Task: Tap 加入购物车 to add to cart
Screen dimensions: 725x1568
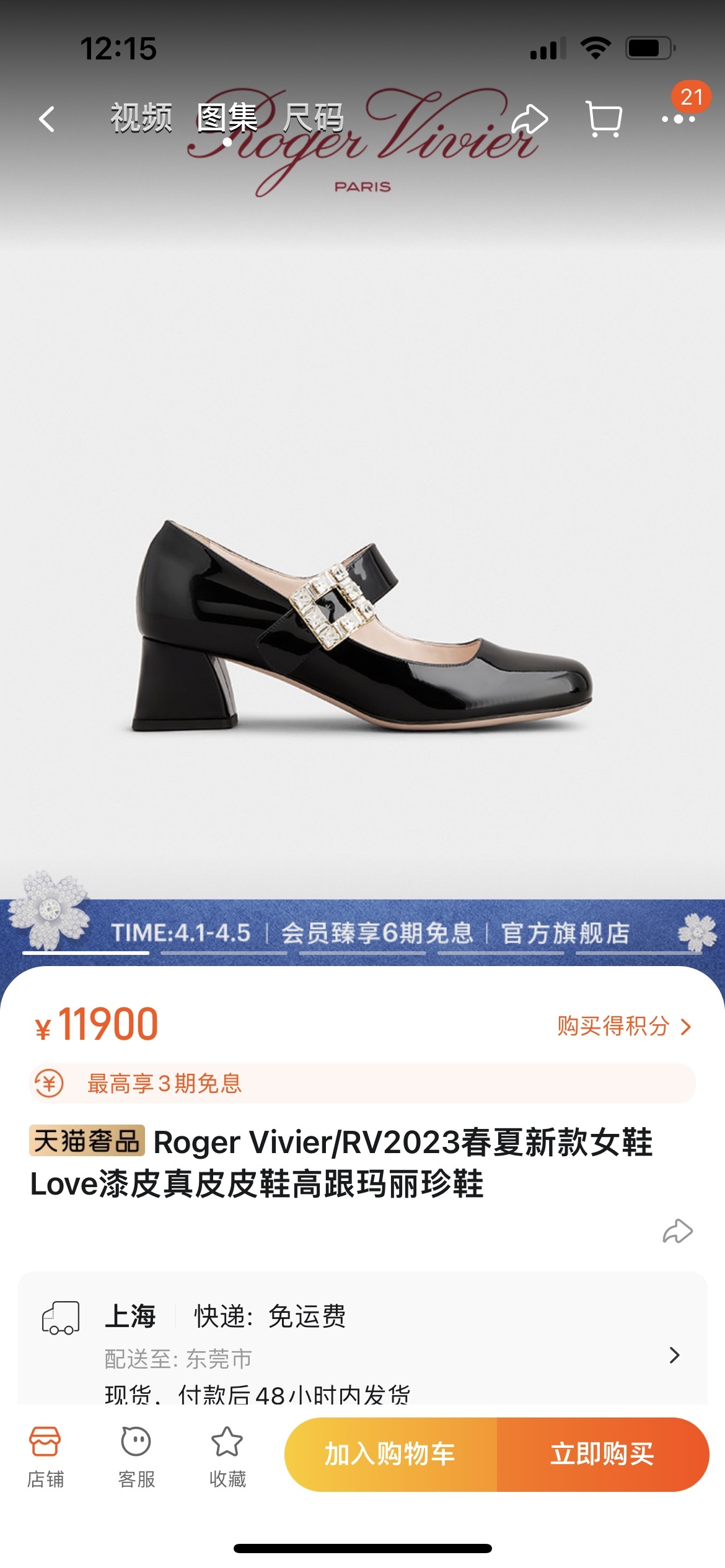Action: coord(390,1454)
